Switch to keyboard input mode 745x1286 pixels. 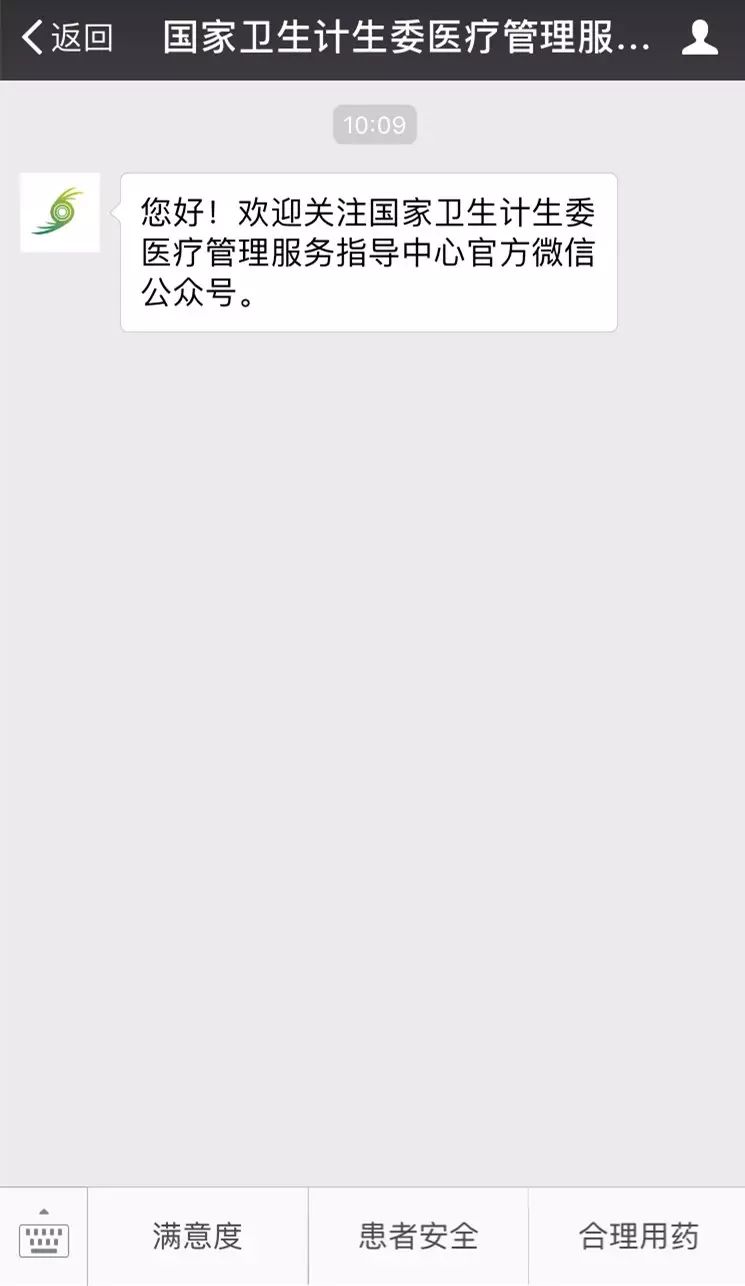point(44,1236)
